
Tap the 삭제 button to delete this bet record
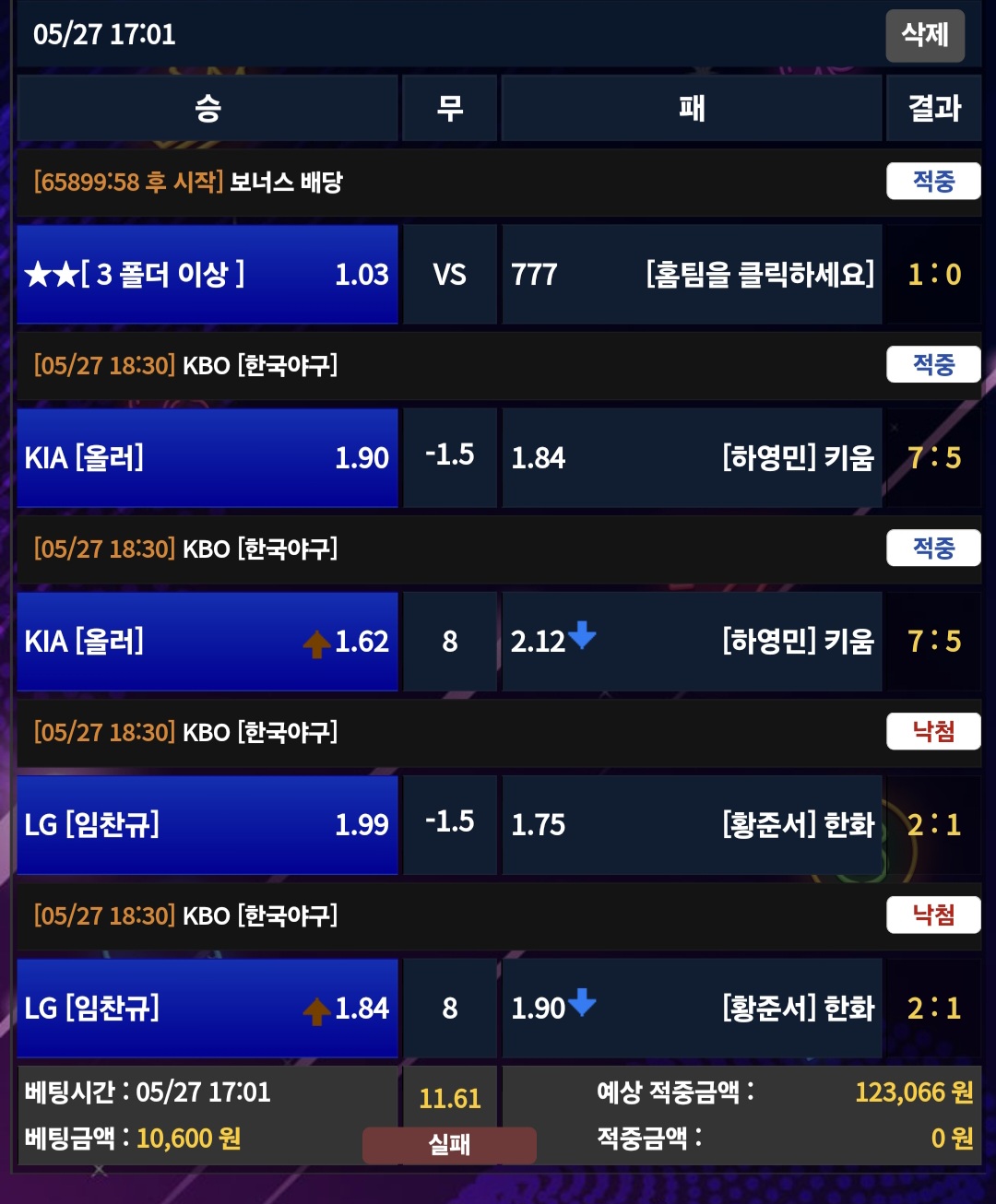924,35
